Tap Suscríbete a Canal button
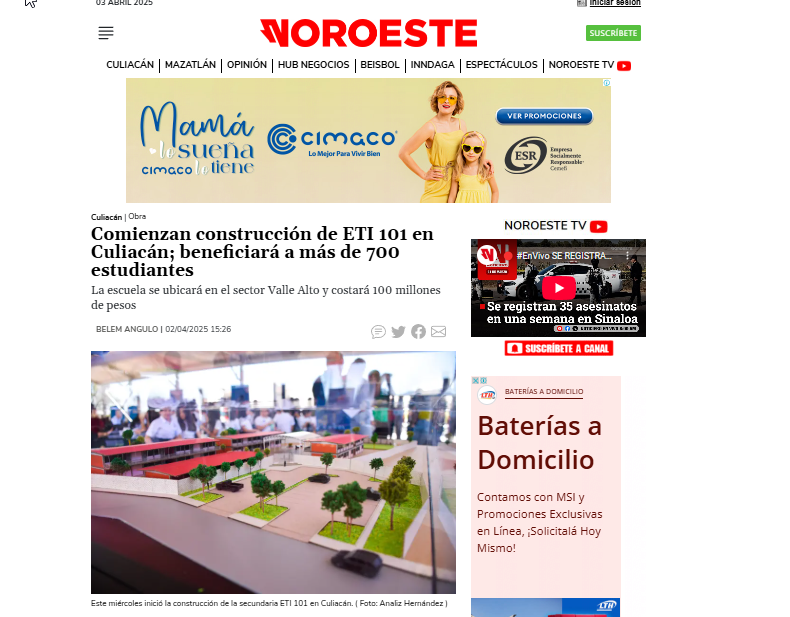This screenshot has height=617, width=790. [x=559, y=348]
